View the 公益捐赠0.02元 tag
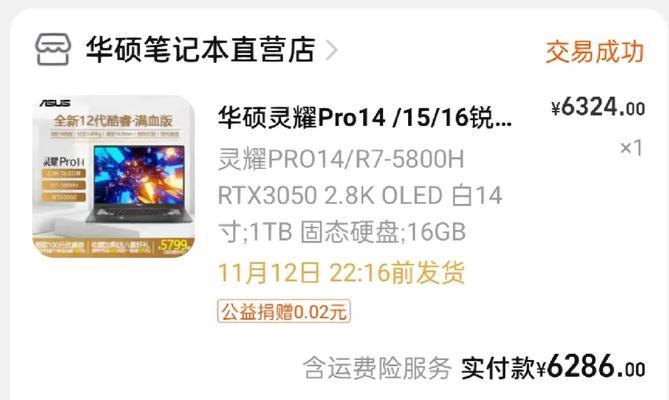The image size is (669, 400). click(284, 311)
